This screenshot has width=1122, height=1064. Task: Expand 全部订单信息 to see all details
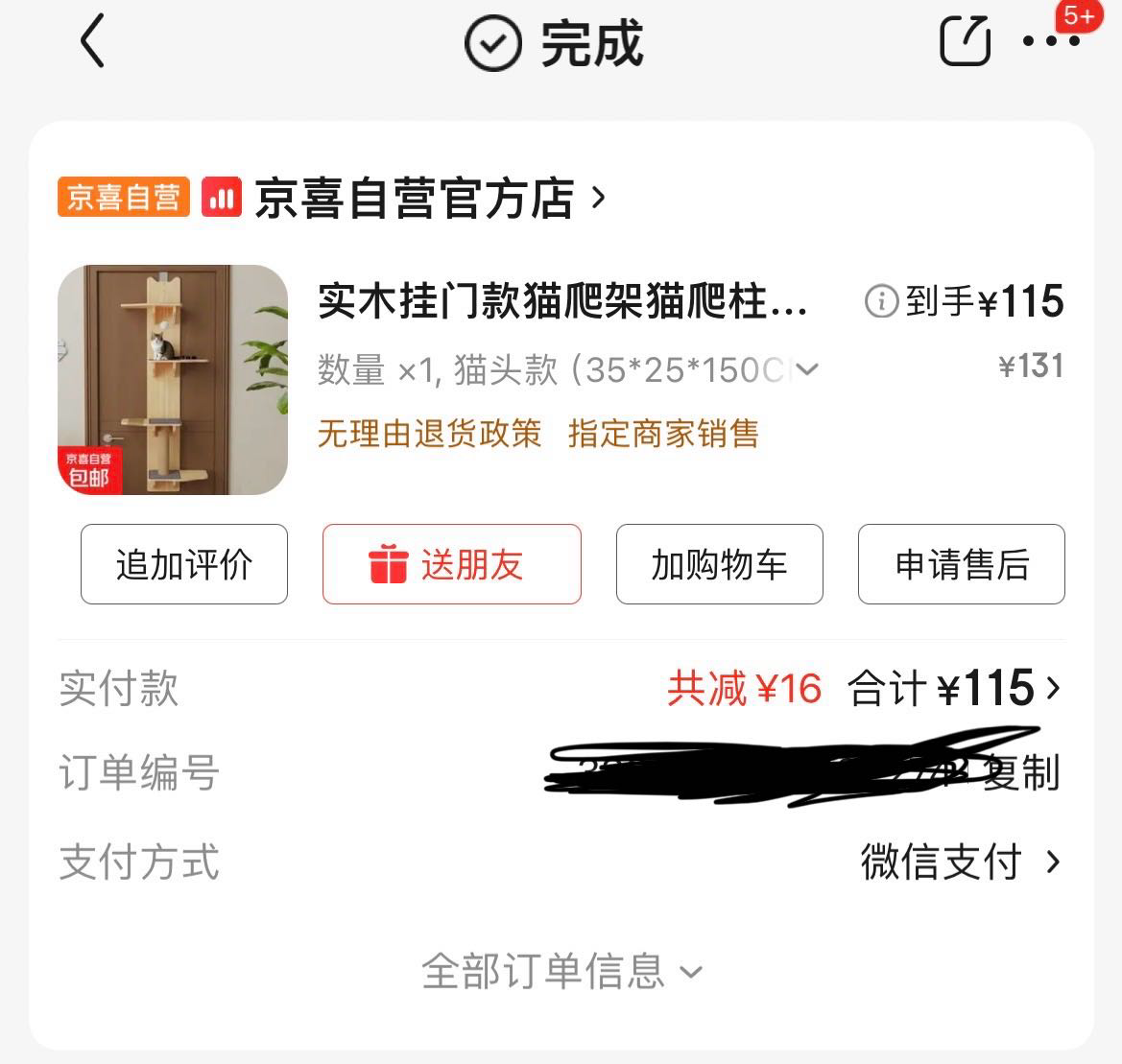point(561,971)
